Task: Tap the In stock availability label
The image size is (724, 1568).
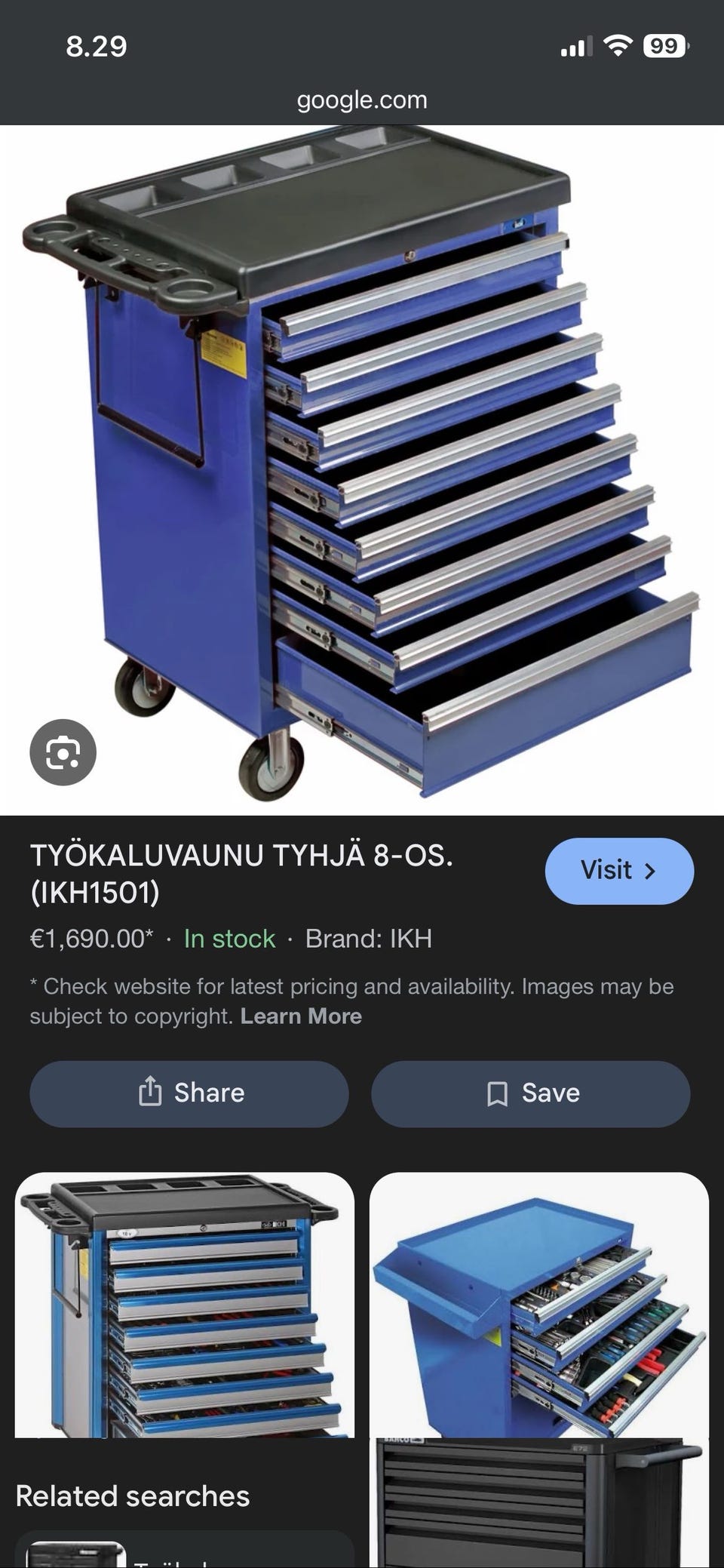Action: 229,938
